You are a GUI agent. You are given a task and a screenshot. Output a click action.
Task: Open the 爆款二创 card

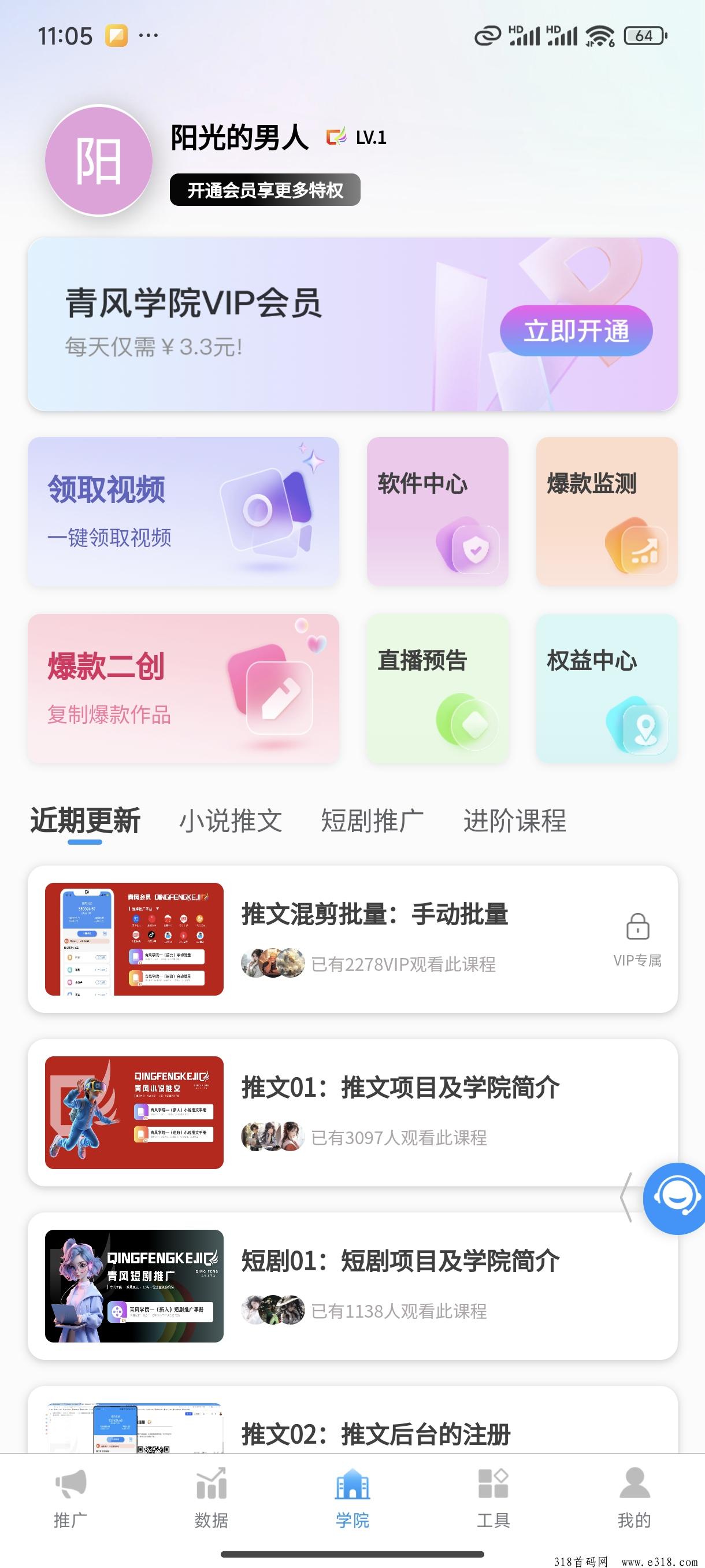183,689
